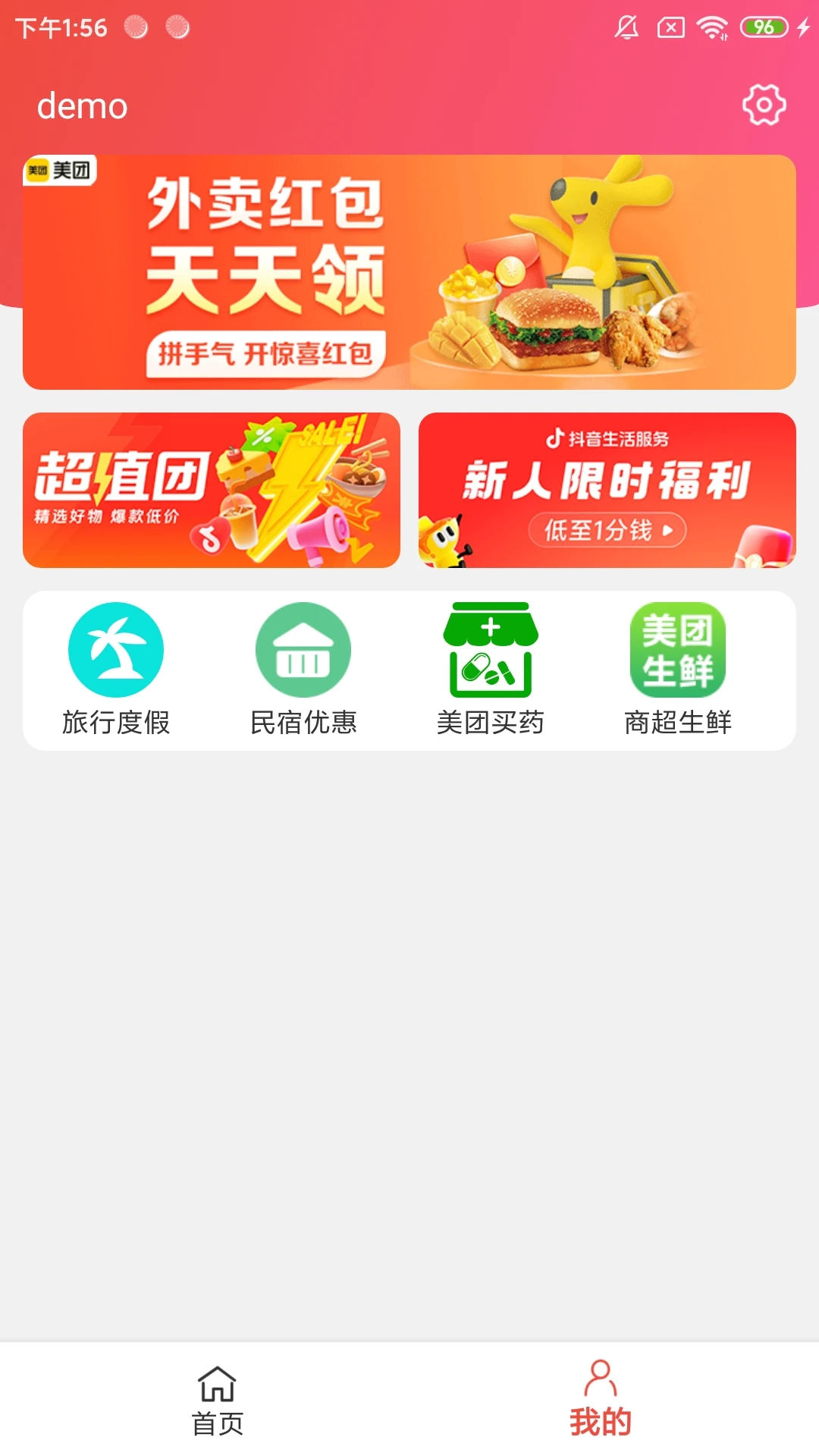The width and height of the screenshot is (819, 1456).
Task: Open the 外卖红包 天天领 promotional banner
Action: [409, 269]
